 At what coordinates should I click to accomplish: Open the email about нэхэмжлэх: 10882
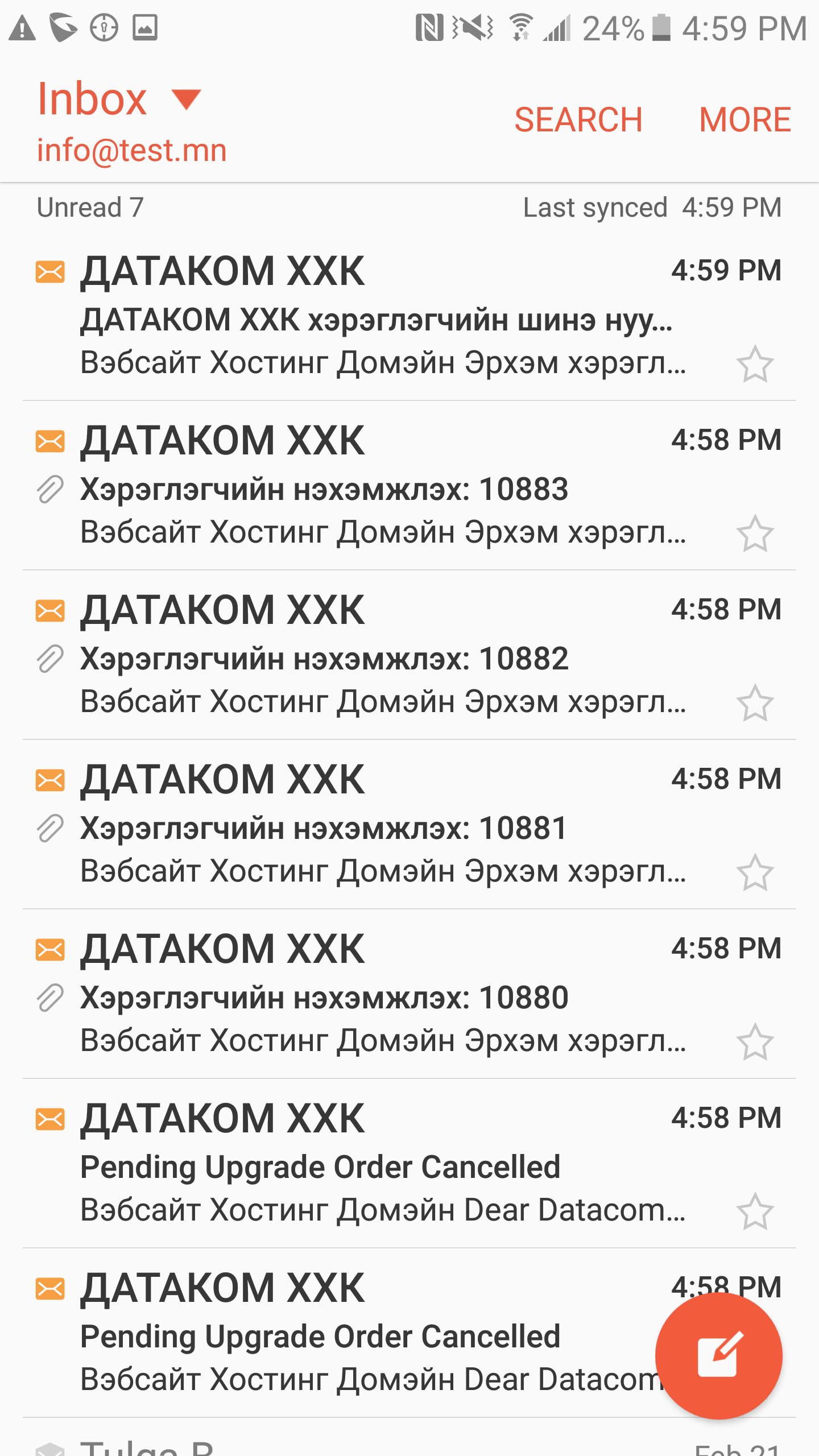click(x=409, y=655)
